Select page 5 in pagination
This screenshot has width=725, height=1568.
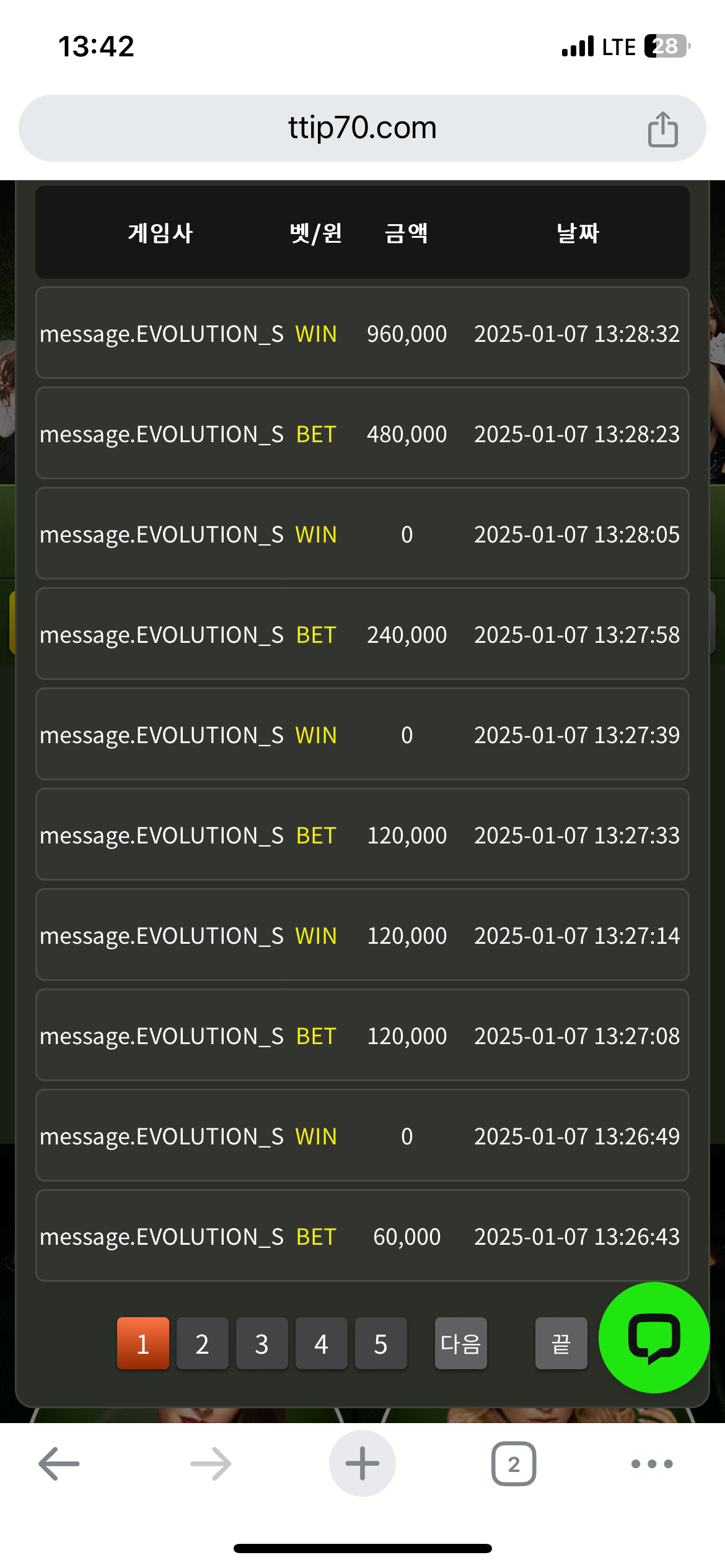[x=380, y=1343]
